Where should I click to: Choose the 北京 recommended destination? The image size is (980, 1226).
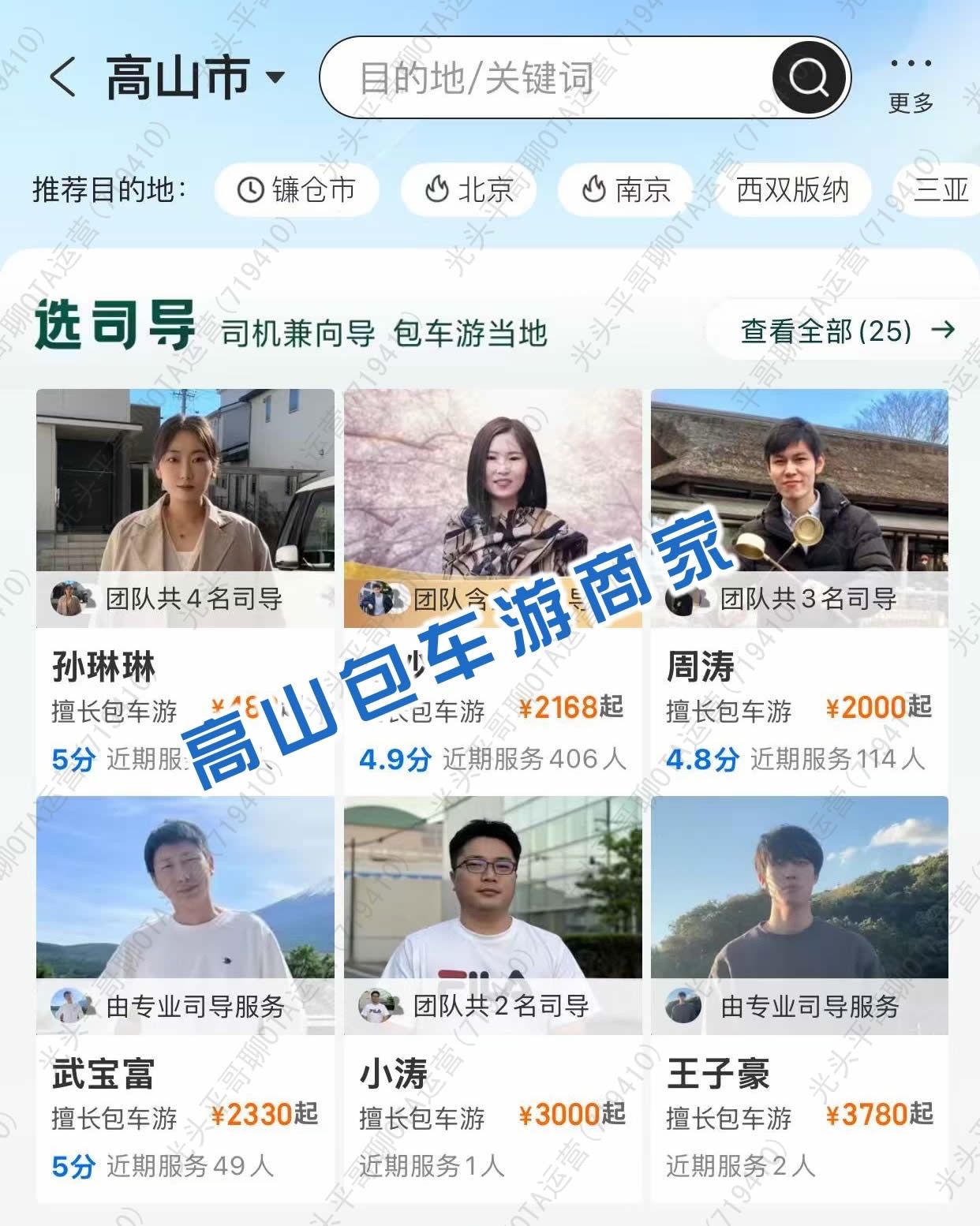click(469, 190)
